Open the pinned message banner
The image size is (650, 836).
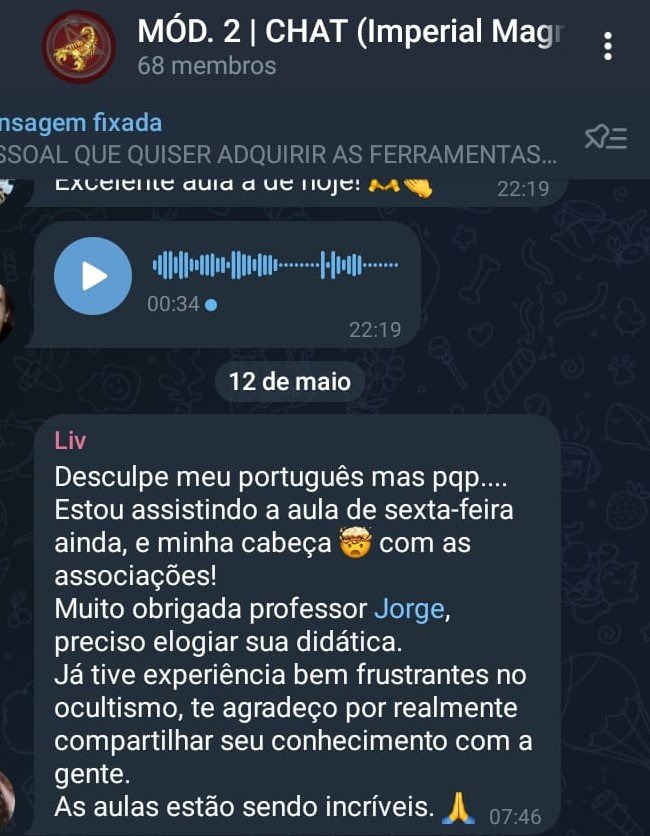click(280, 139)
